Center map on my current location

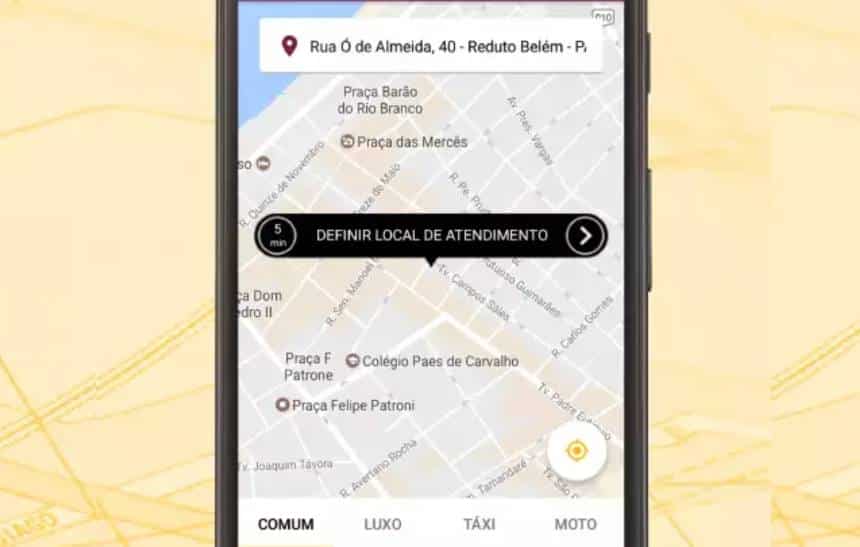(x=576, y=451)
